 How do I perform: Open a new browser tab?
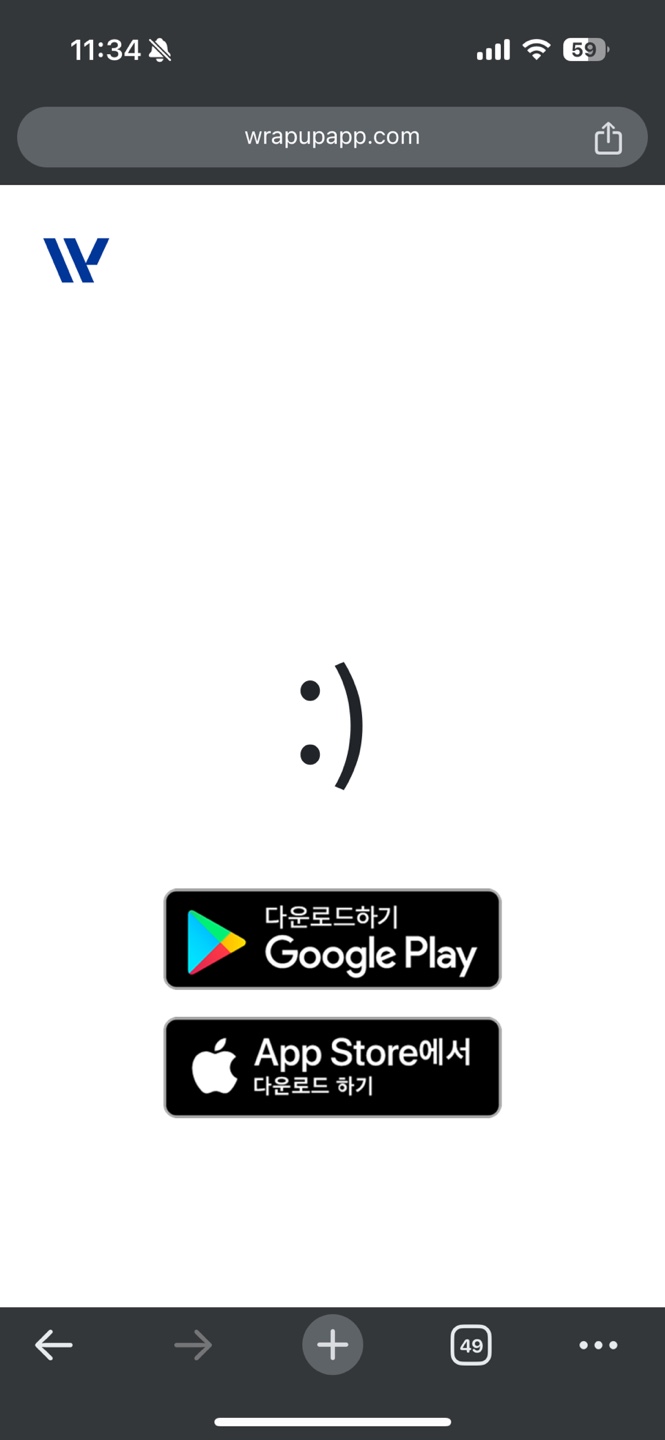coord(332,1345)
